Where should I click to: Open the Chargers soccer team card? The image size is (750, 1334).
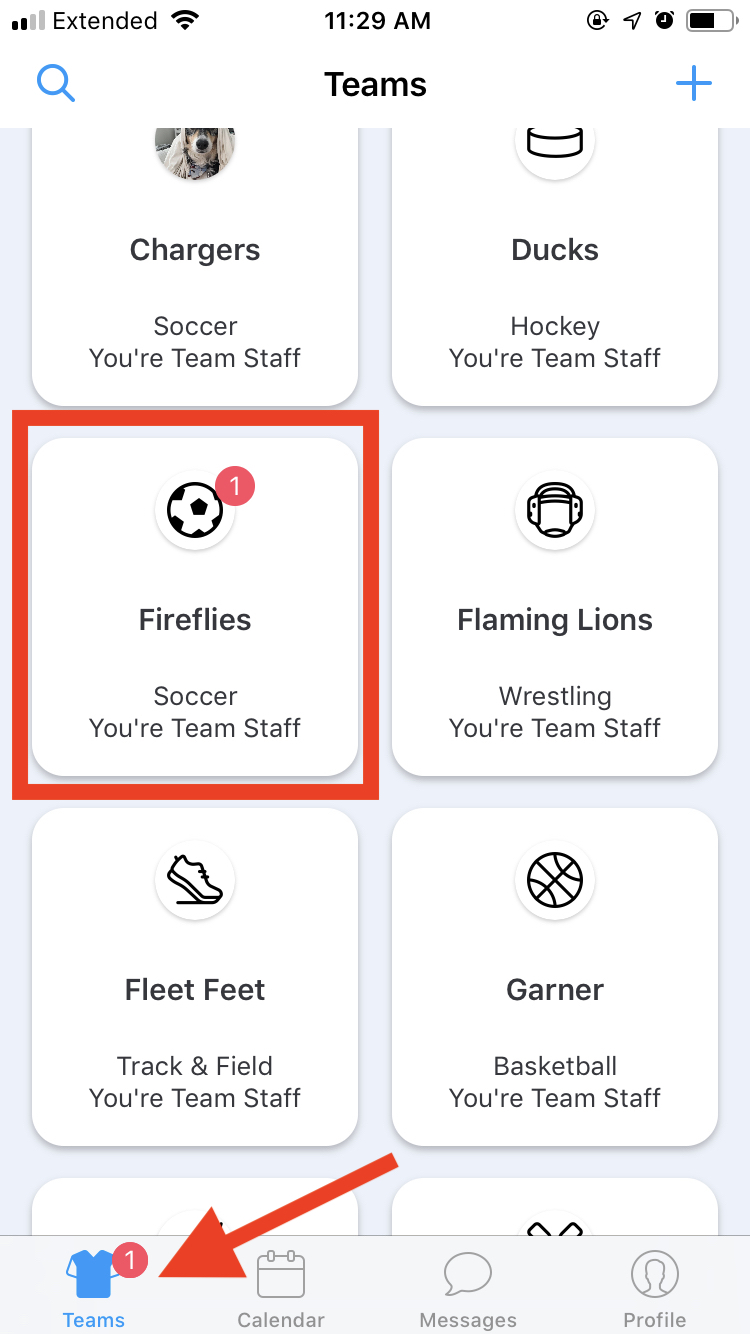[x=195, y=266]
